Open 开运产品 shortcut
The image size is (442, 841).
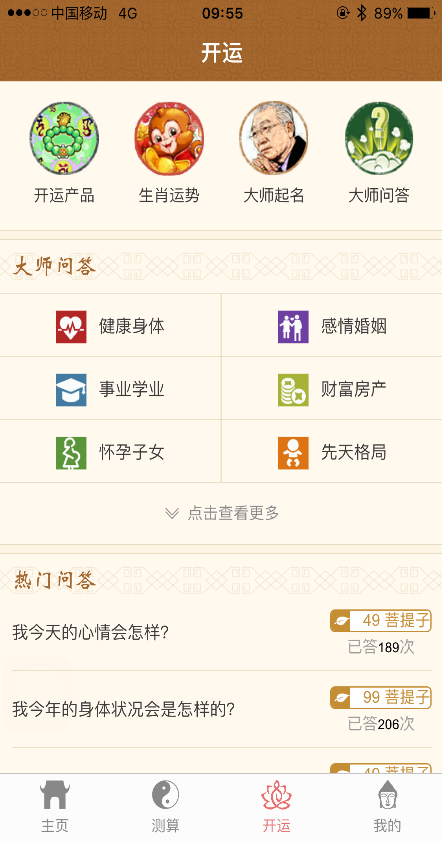coord(64,153)
